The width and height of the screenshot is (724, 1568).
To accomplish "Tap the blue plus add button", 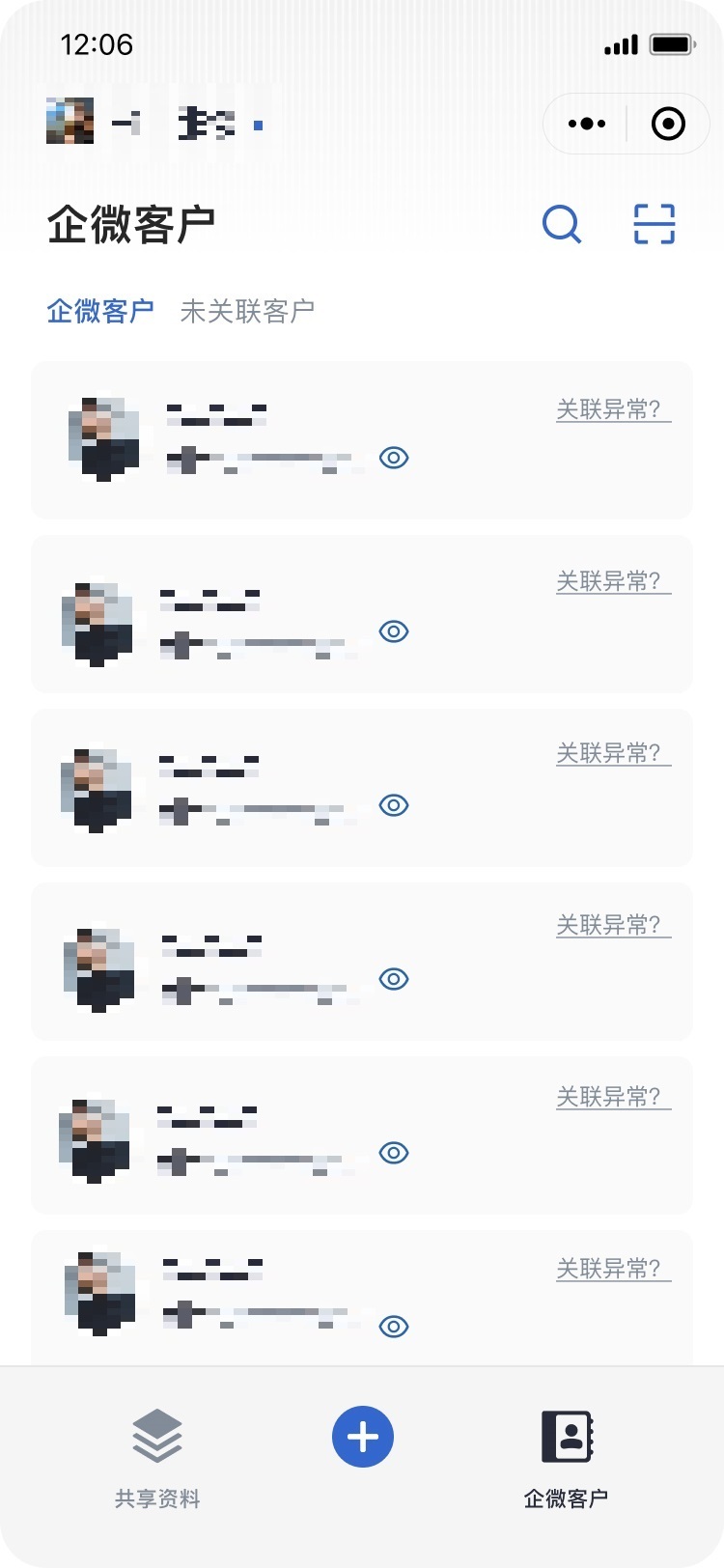I will [363, 1437].
